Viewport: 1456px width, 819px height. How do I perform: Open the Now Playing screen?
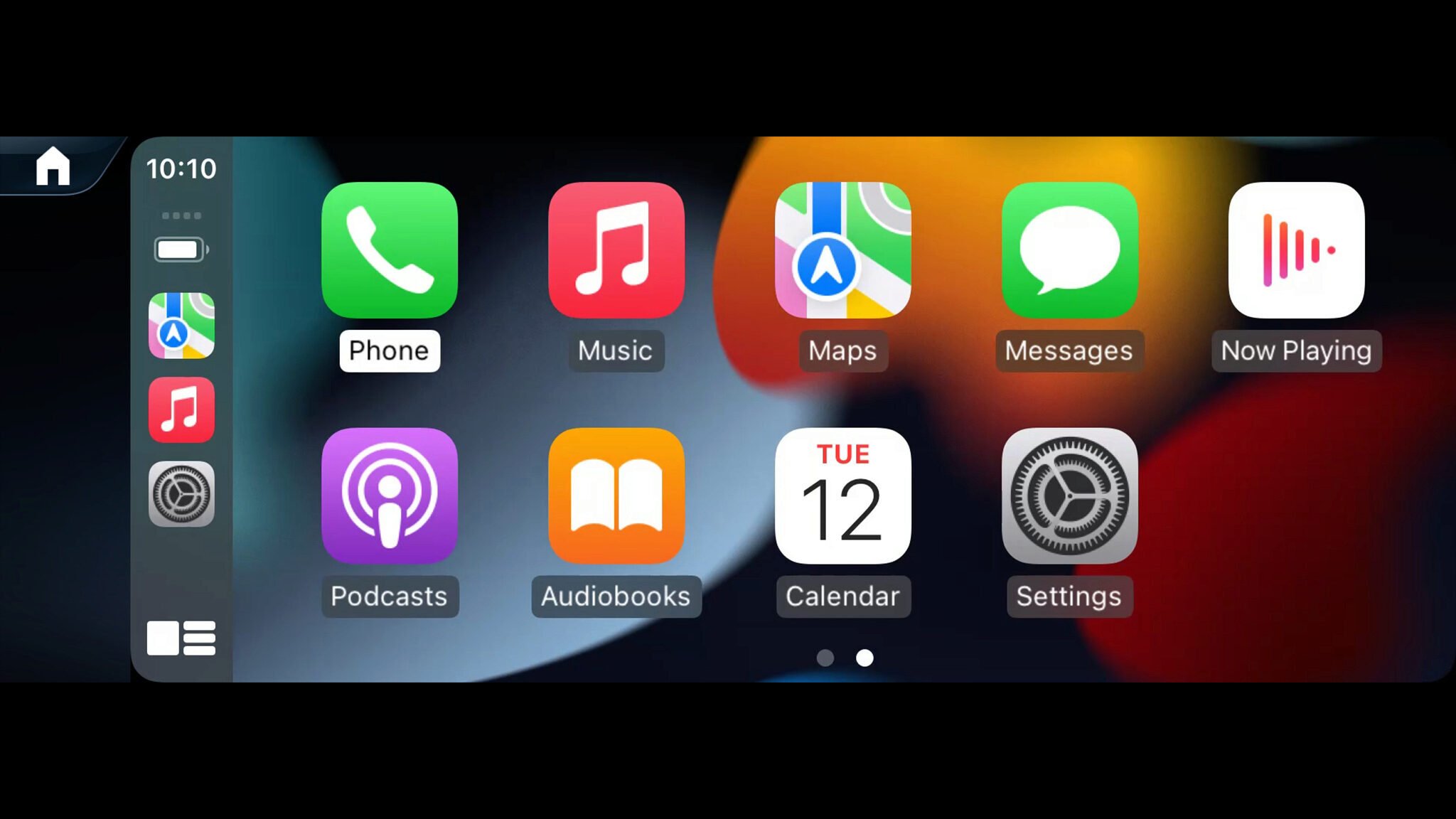1296,250
